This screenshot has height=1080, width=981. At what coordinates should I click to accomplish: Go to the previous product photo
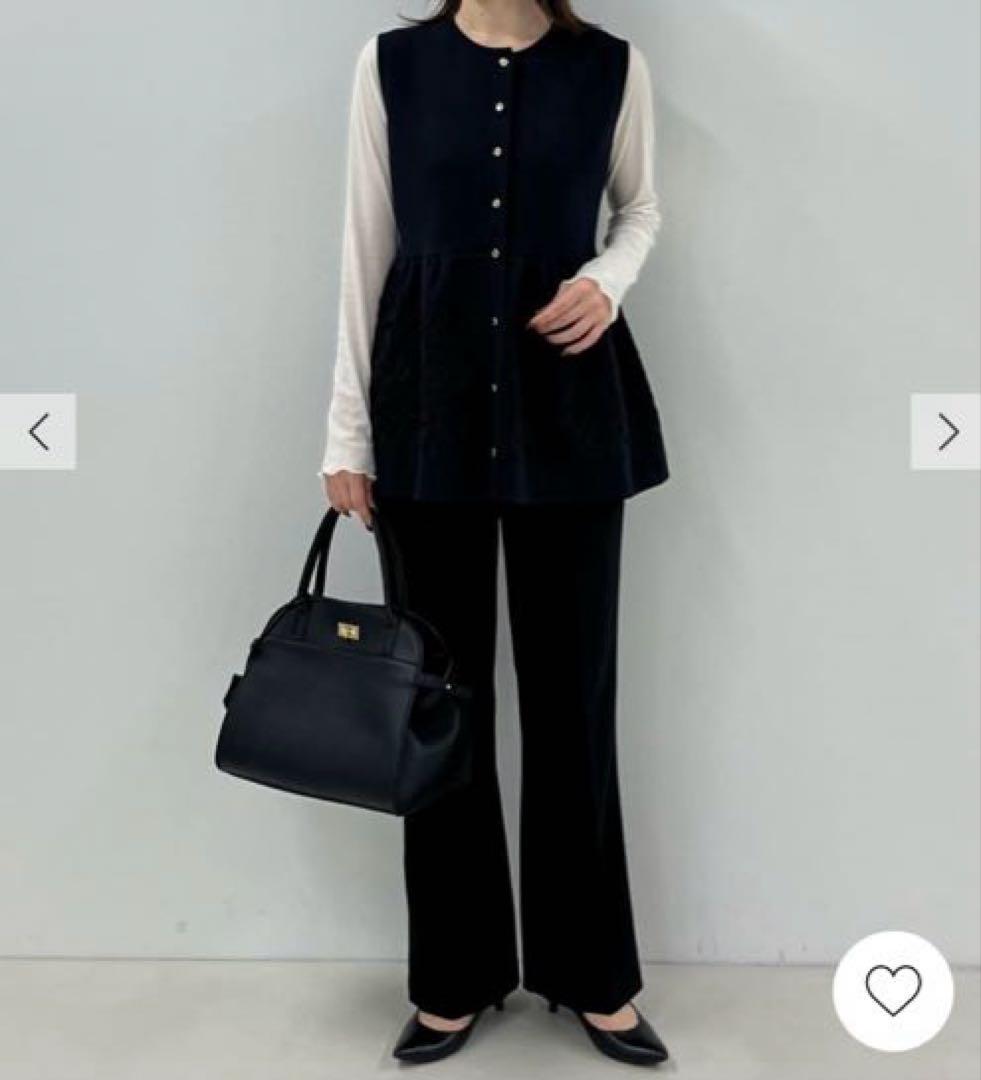(38, 432)
